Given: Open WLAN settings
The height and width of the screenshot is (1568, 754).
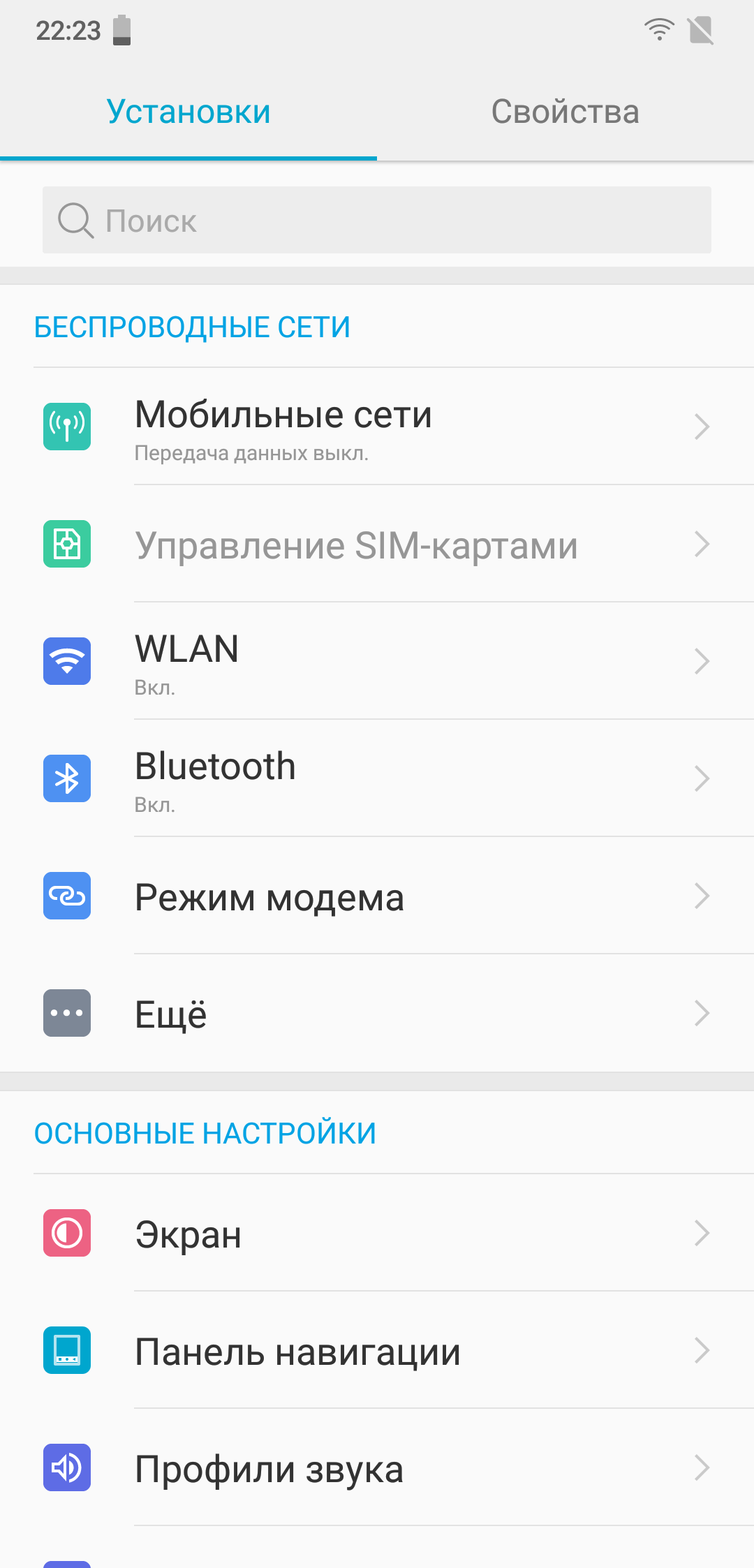Looking at the screenshot, I should point(377,661).
